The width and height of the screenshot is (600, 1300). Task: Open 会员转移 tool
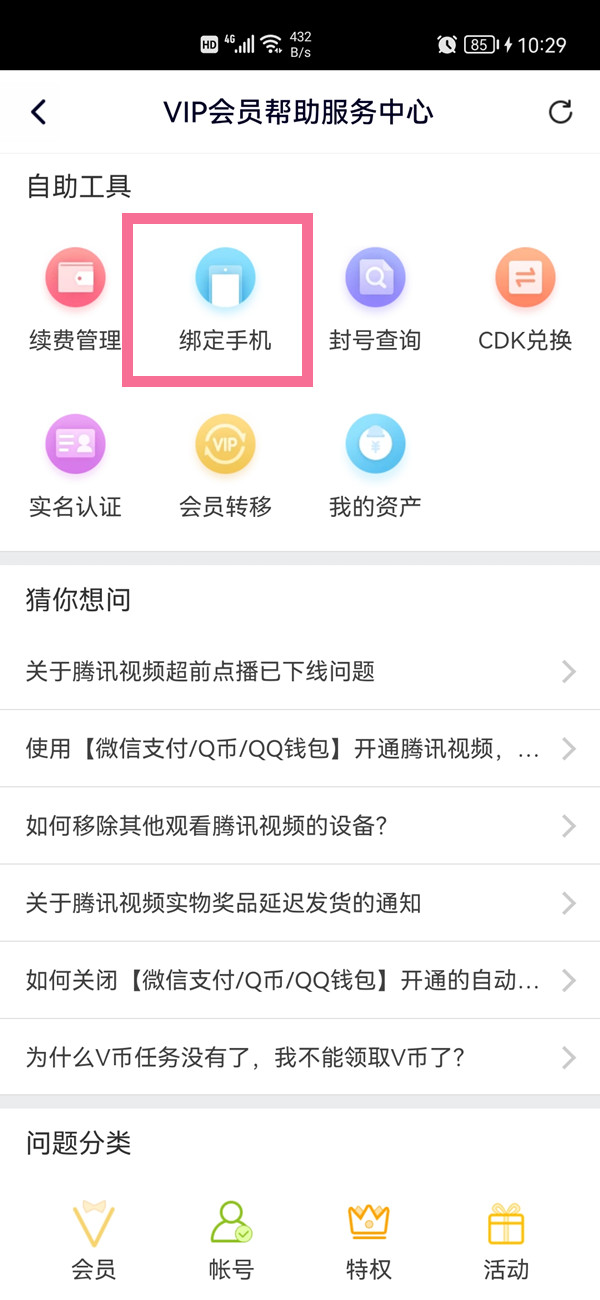(225, 464)
